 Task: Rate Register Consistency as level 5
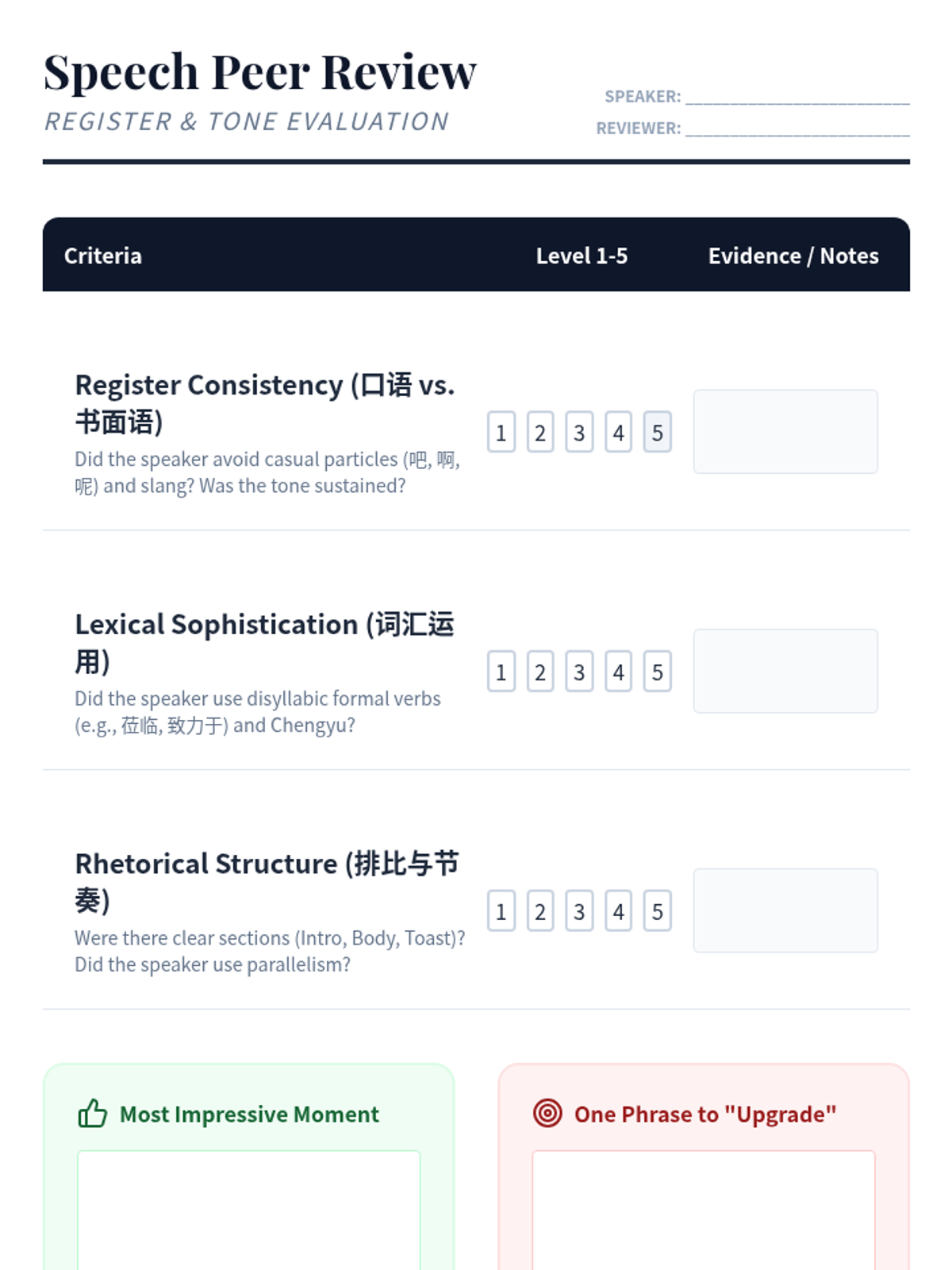click(x=657, y=432)
